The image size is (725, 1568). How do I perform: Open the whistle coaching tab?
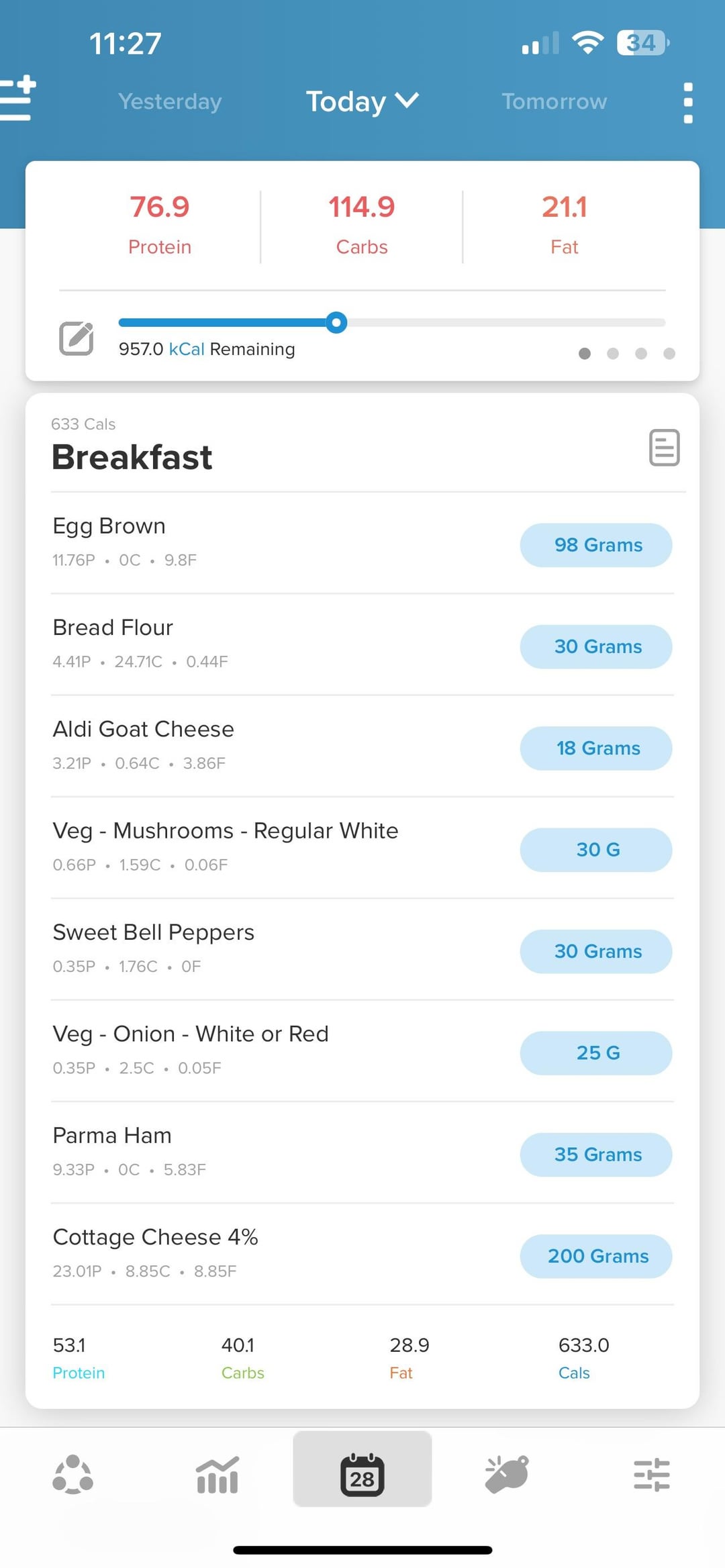507,1474
